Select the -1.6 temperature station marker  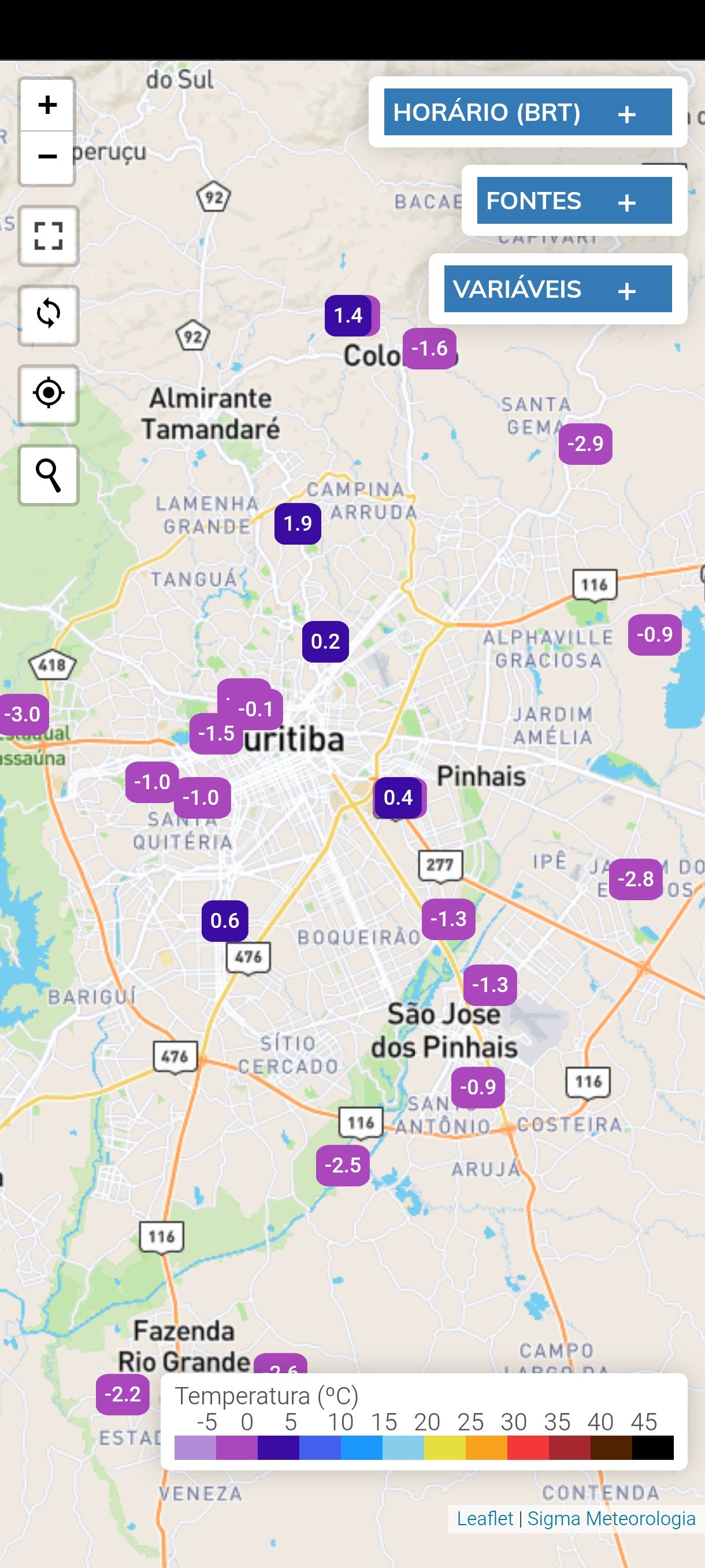tap(429, 349)
